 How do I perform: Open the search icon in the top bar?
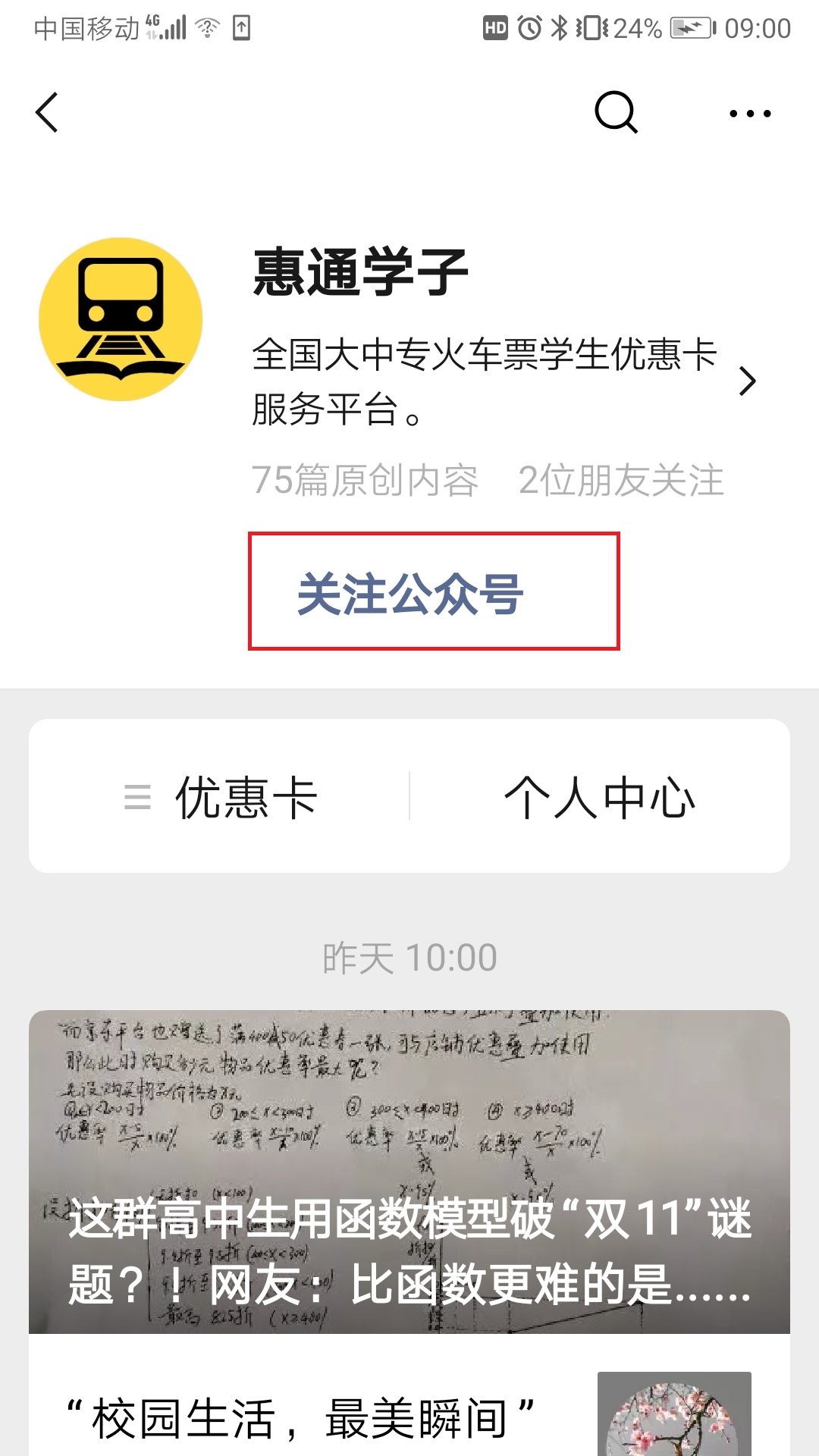616,113
